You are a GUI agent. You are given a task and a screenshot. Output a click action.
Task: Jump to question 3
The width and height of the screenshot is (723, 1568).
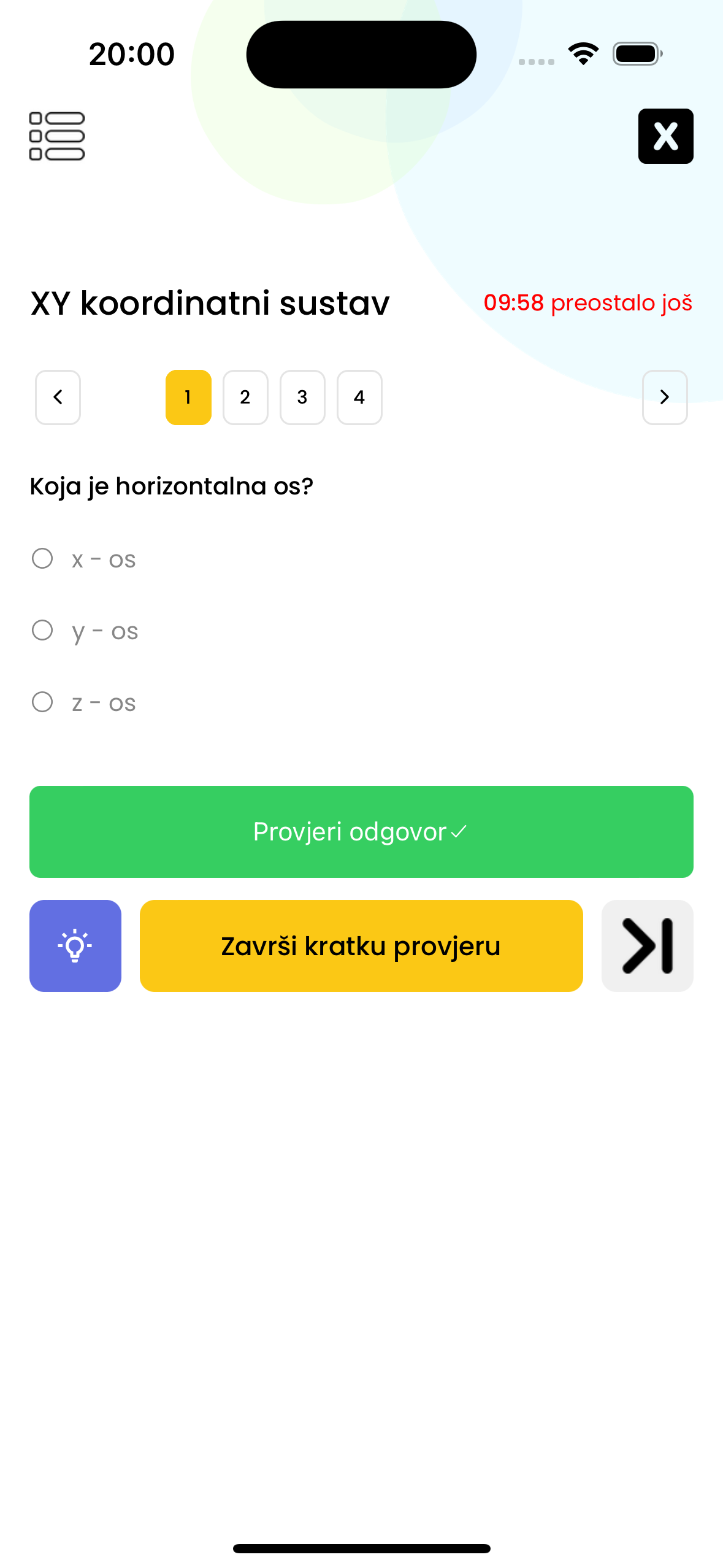[302, 398]
